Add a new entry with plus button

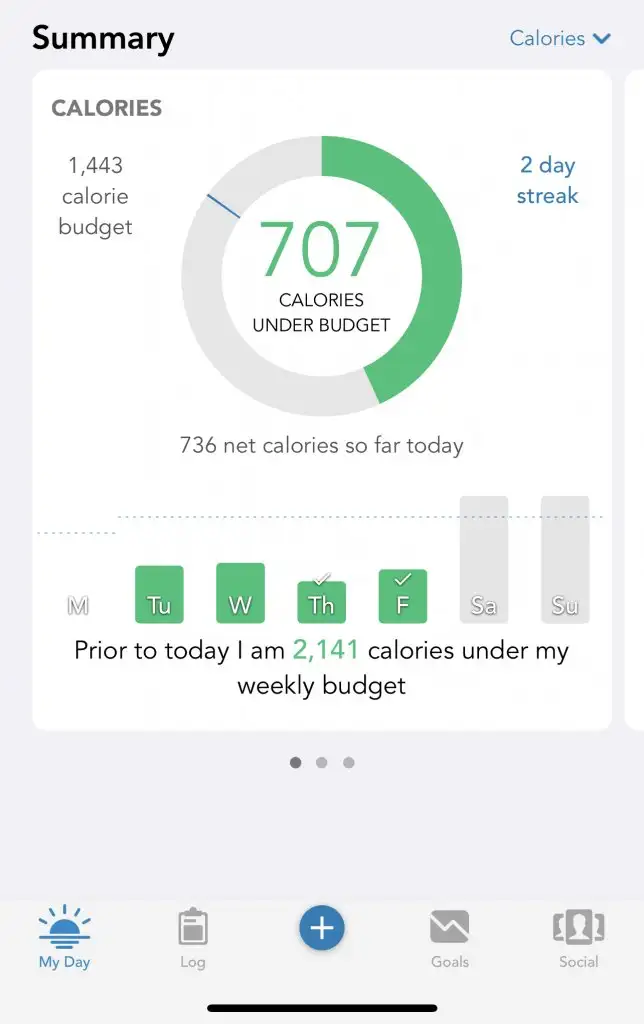coord(321,929)
